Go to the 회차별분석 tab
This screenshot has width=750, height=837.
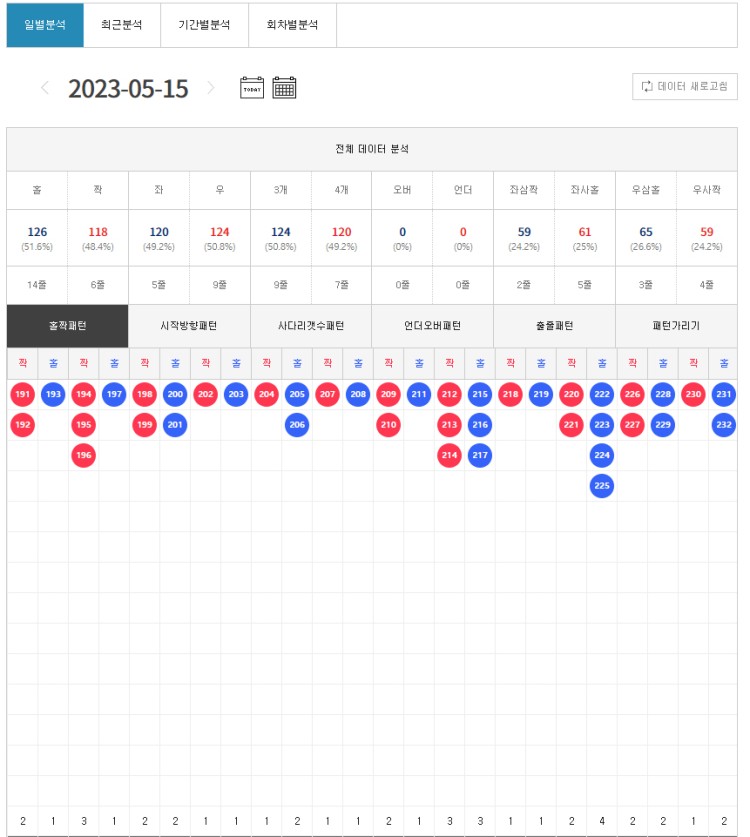click(292, 25)
